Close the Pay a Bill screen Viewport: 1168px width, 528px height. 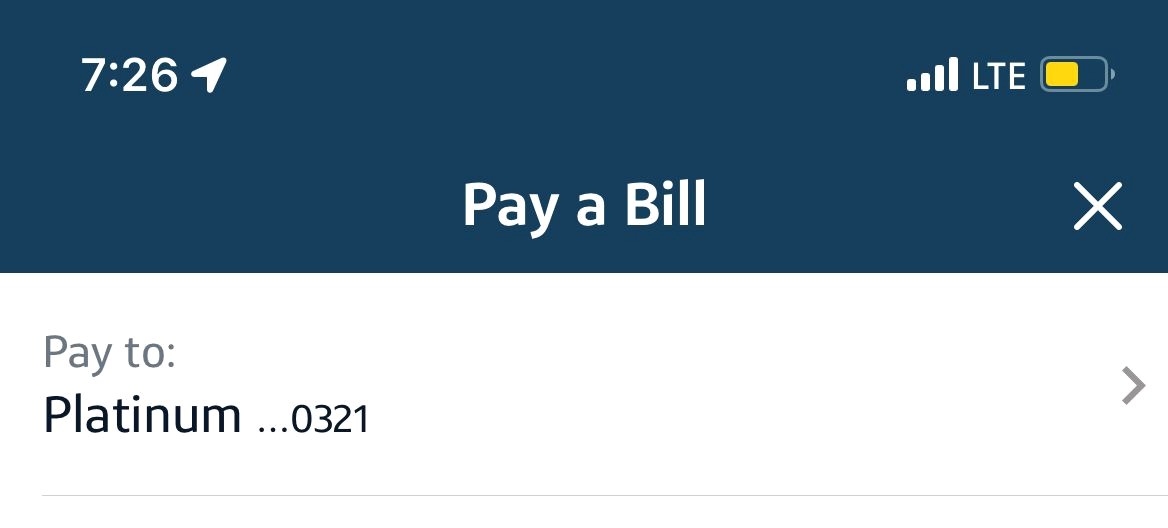[1097, 206]
